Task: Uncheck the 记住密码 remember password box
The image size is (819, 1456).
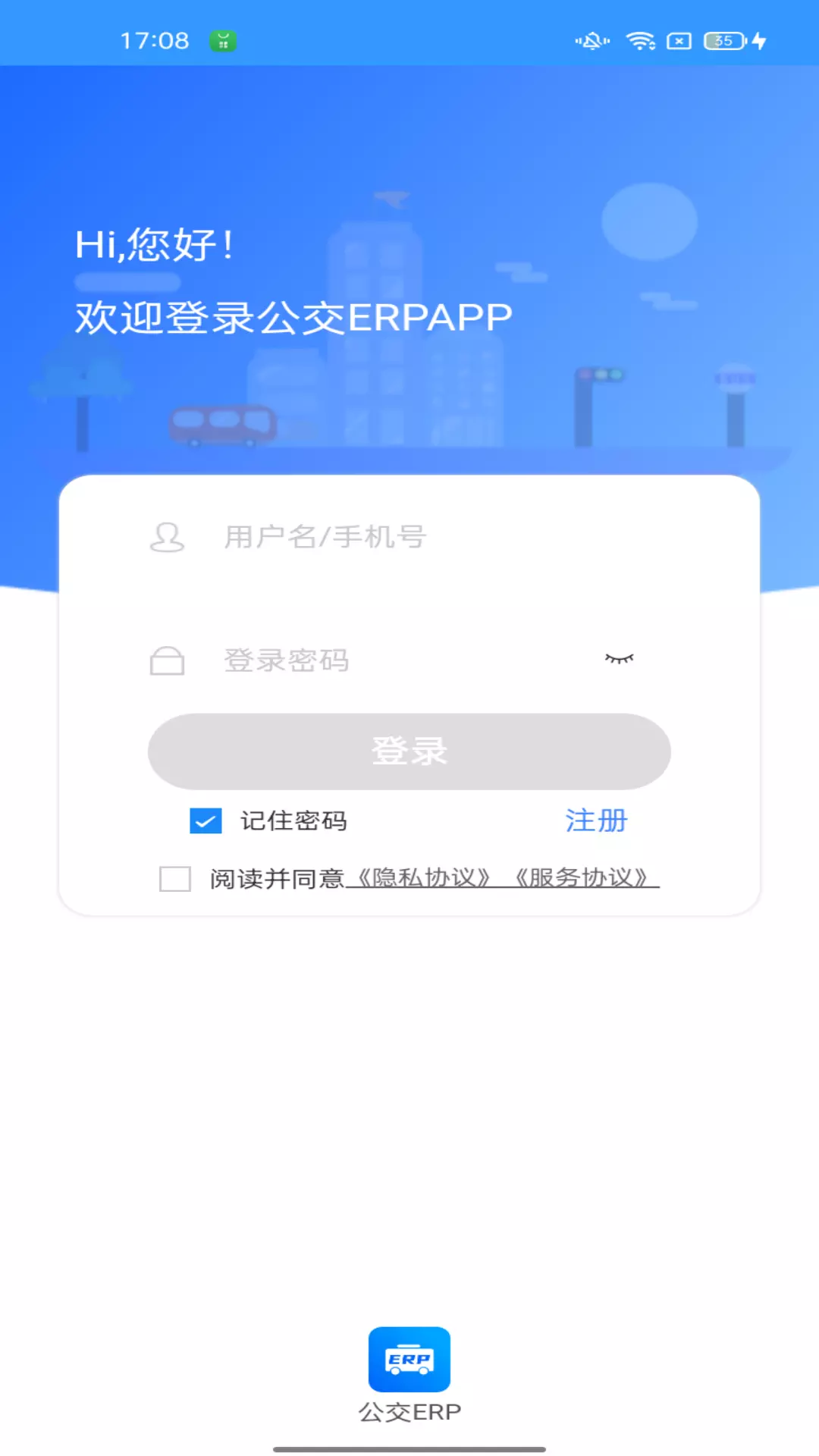Action: (x=206, y=821)
